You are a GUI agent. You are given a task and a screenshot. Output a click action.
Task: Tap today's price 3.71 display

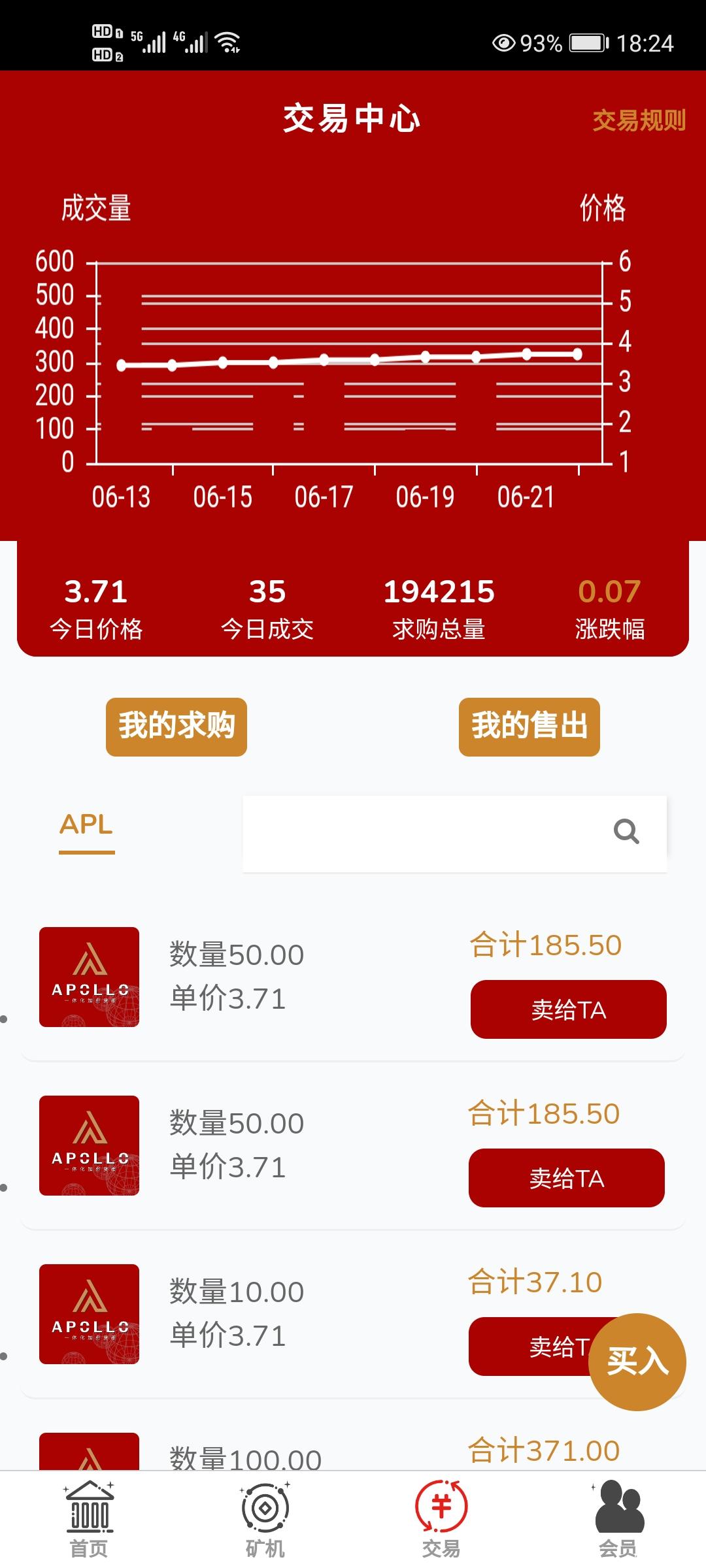[x=95, y=608]
